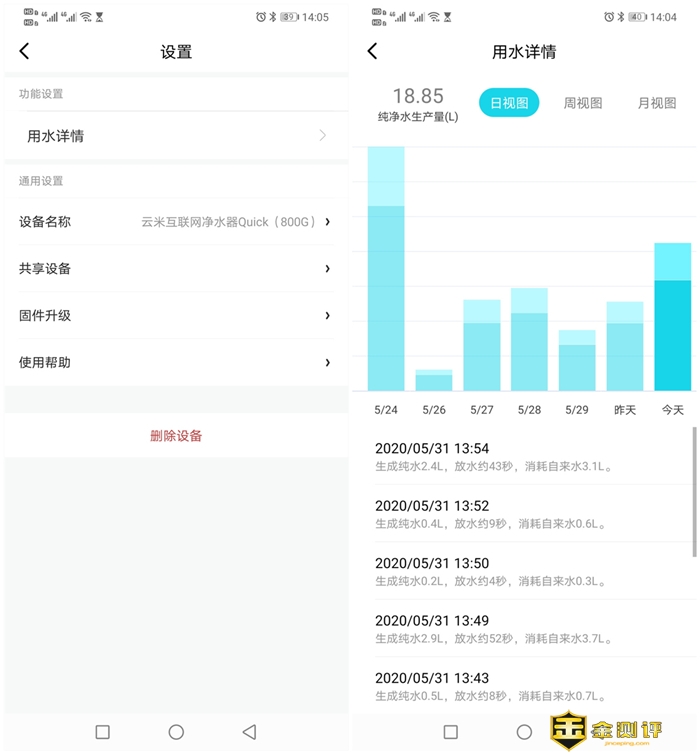Open 共享设备 option

[176, 269]
